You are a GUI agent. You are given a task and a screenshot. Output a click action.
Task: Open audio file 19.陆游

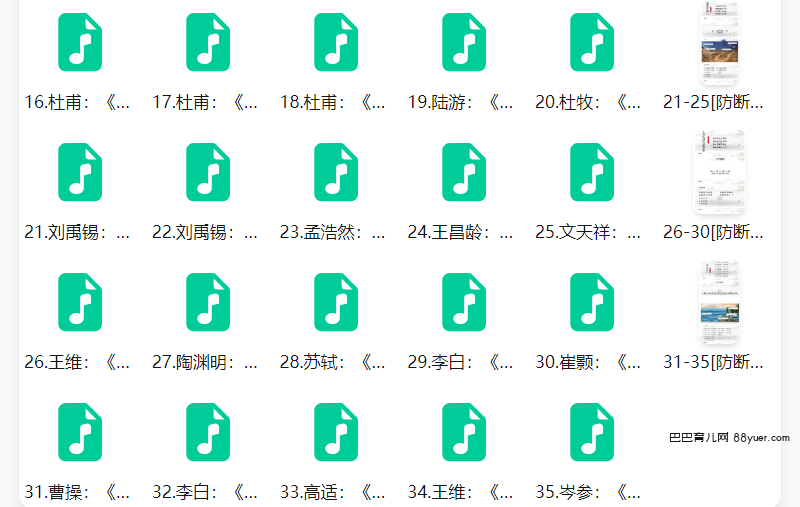click(x=464, y=42)
